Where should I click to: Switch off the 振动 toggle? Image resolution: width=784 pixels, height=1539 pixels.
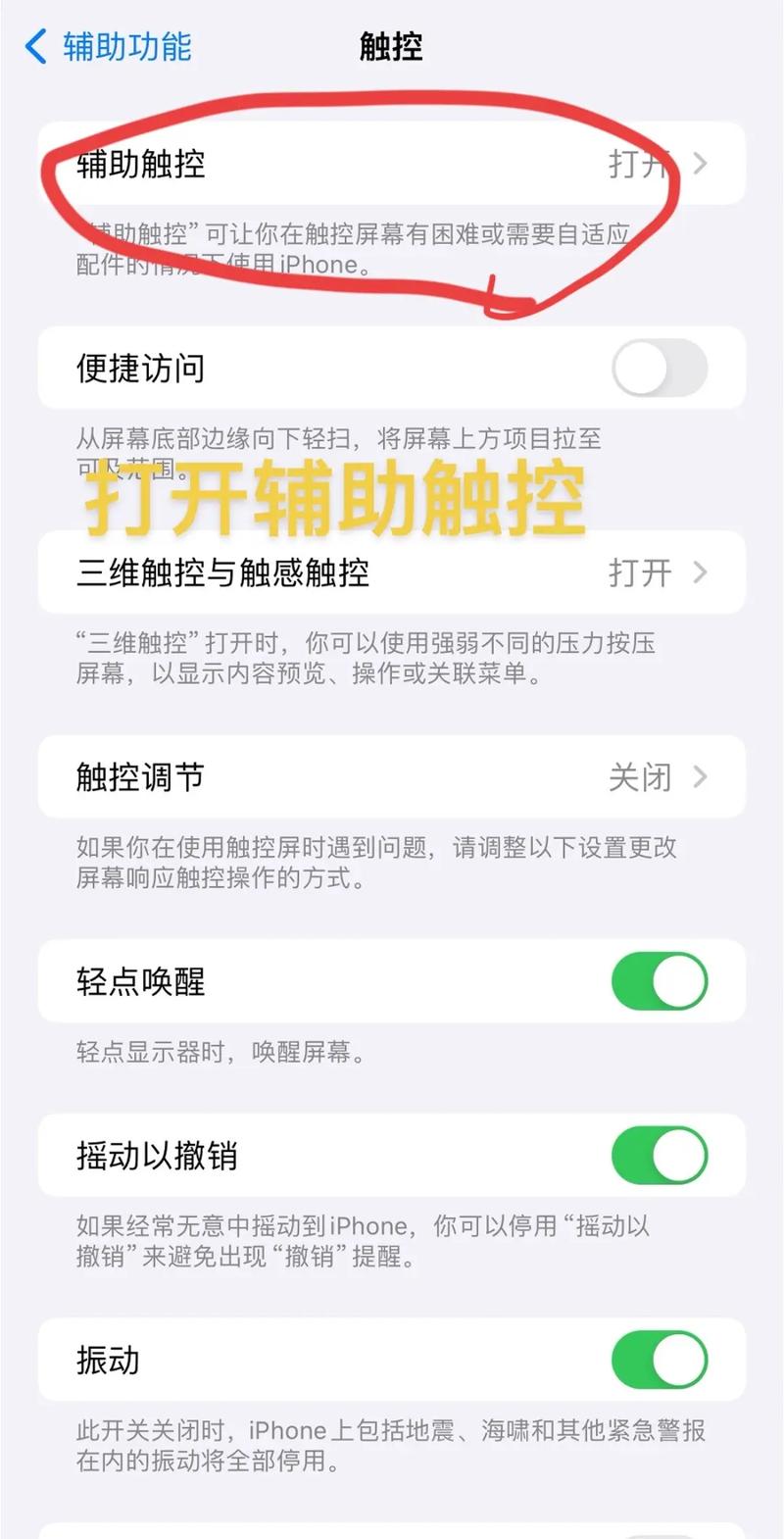[659, 1360]
